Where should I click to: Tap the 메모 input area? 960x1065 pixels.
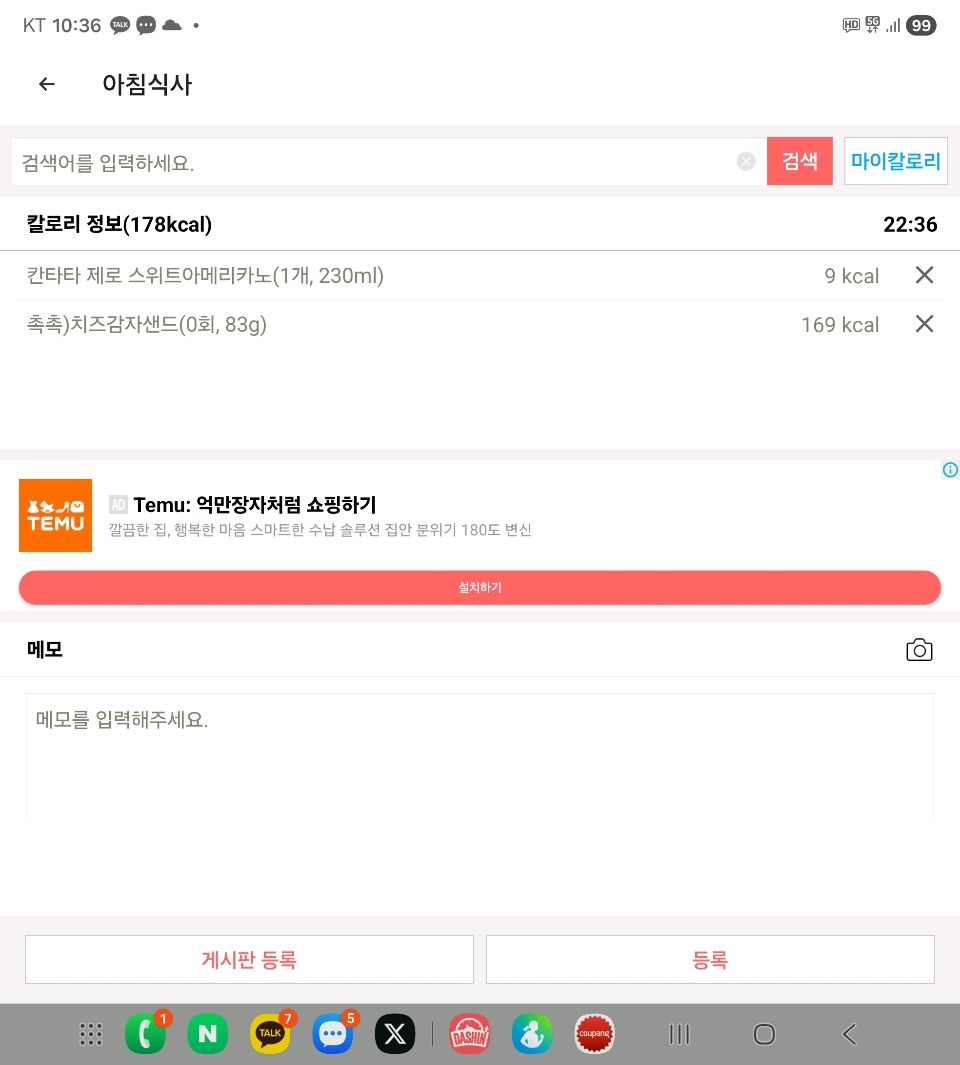click(x=480, y=755)
